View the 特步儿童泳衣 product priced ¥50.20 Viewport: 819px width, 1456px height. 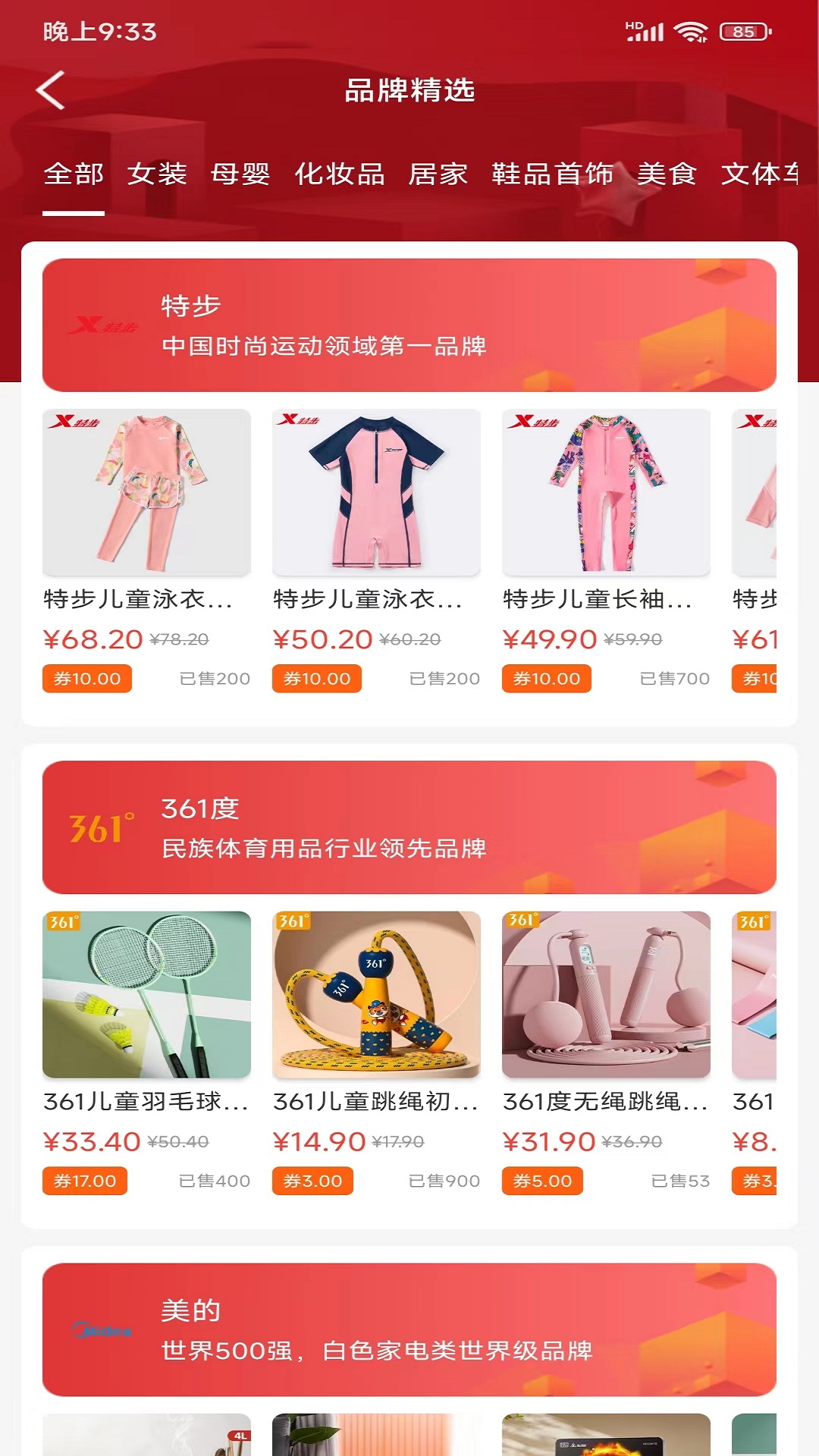tap(376, 551)
